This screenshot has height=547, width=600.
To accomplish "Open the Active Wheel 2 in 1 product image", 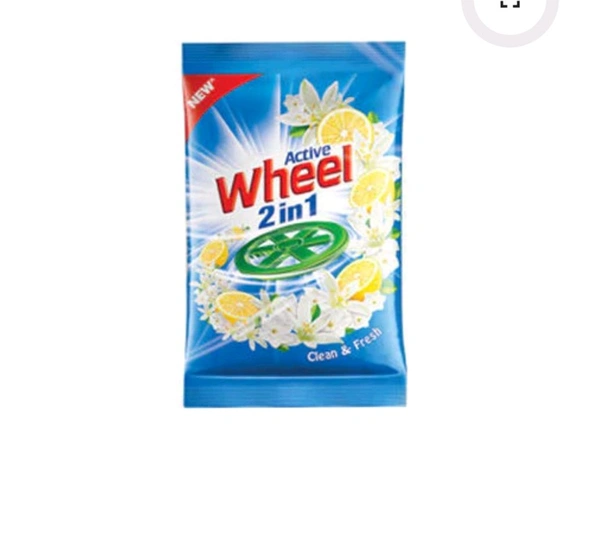I will (294, 224).
